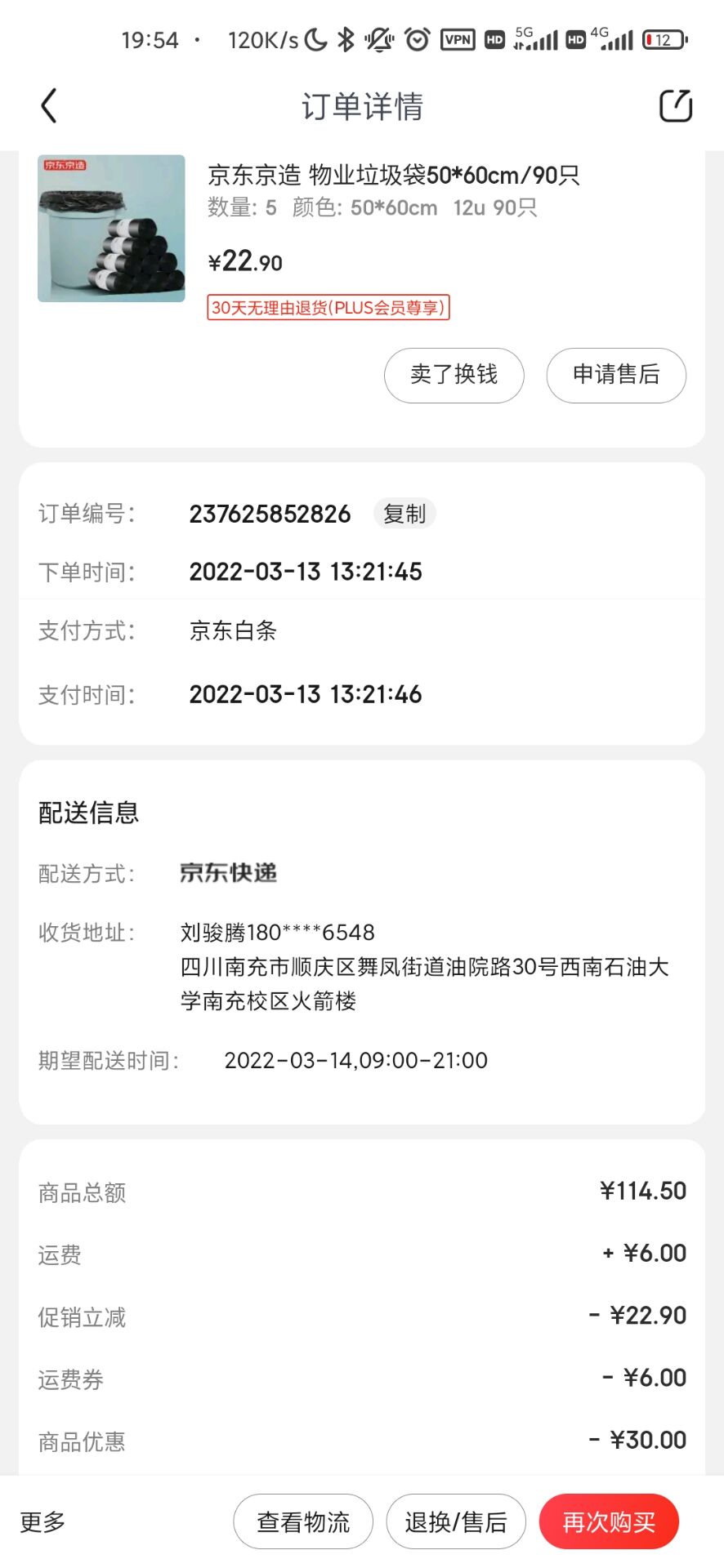The width and height of the screenshot is (724, 1568).
Task: Go back from order details
Action: (49, 106)
